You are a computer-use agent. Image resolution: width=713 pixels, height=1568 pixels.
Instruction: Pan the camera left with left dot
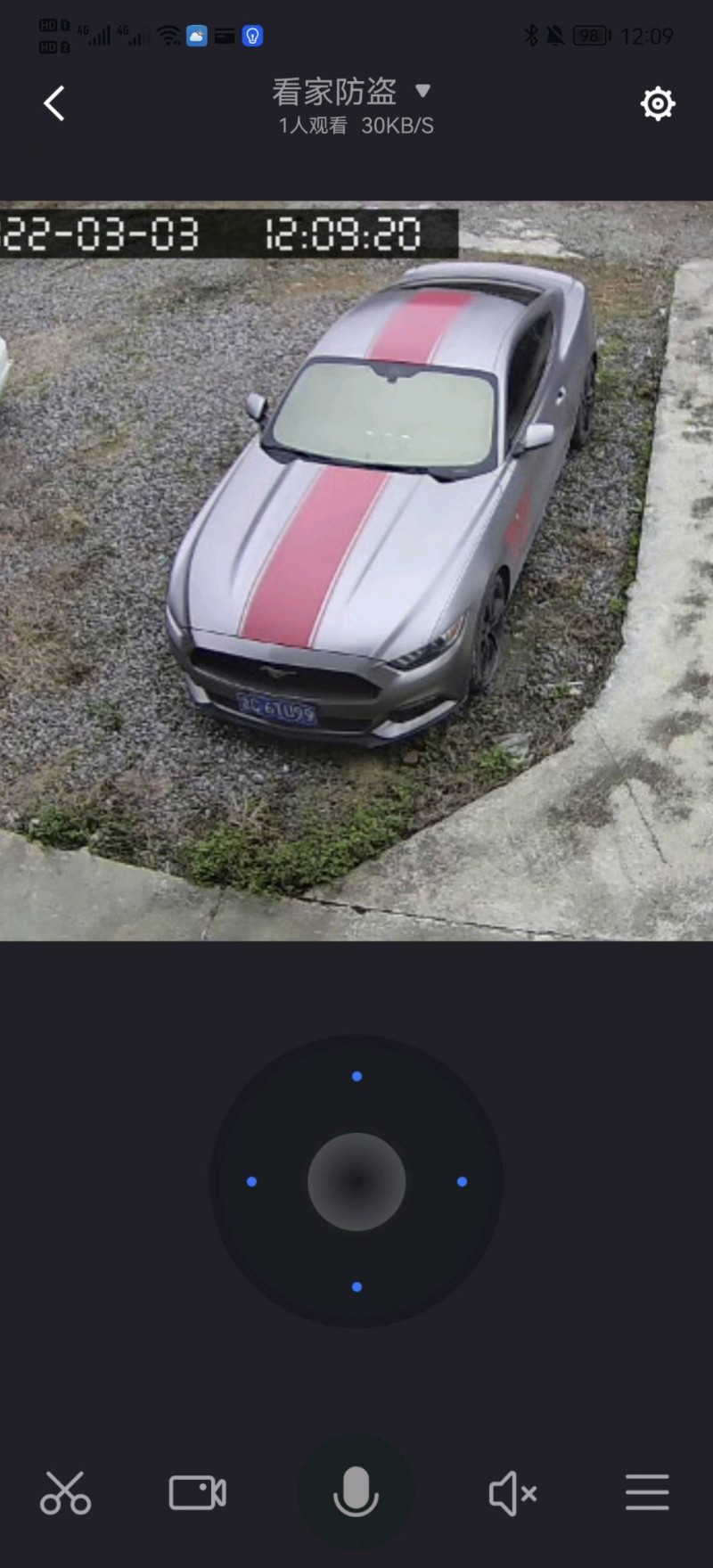(x=251, y=1181)
